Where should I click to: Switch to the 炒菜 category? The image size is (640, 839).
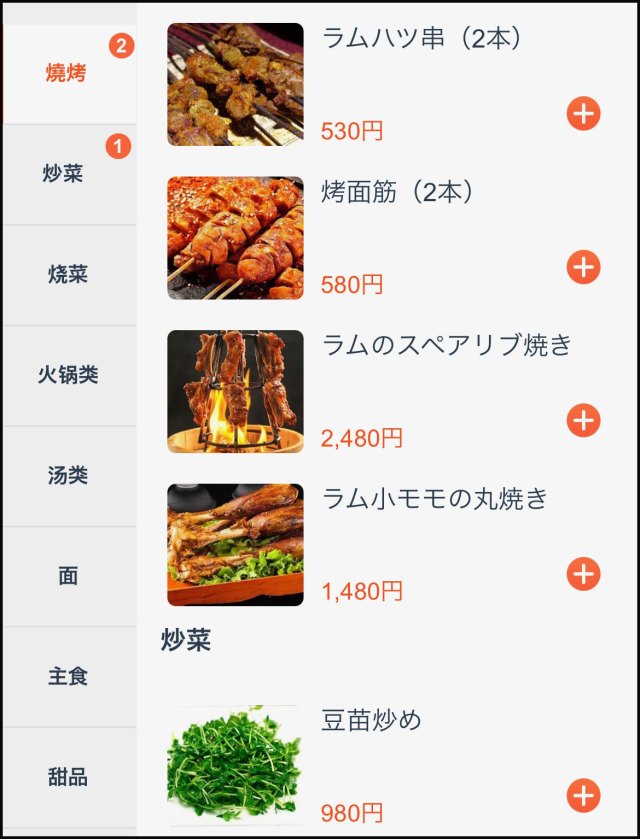[64, 174]
